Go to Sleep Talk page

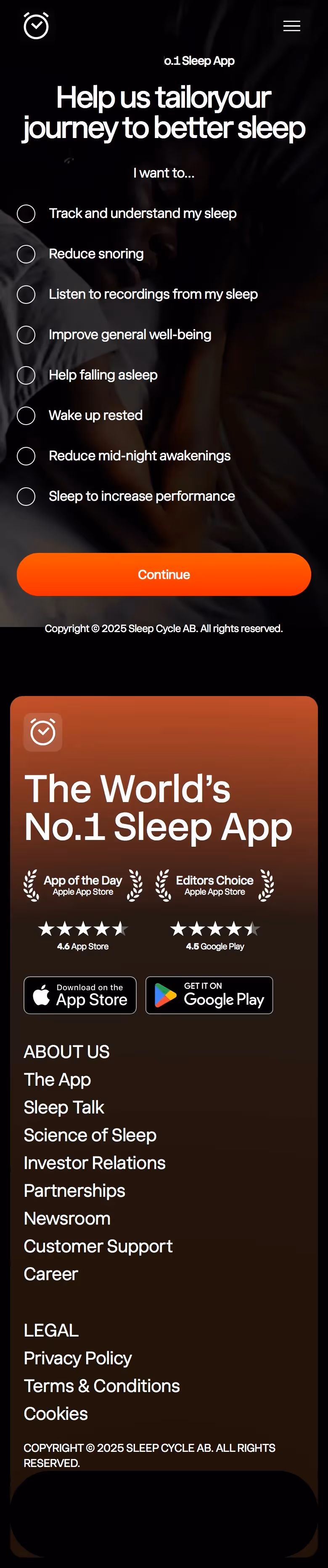[x=64, y=1107]
